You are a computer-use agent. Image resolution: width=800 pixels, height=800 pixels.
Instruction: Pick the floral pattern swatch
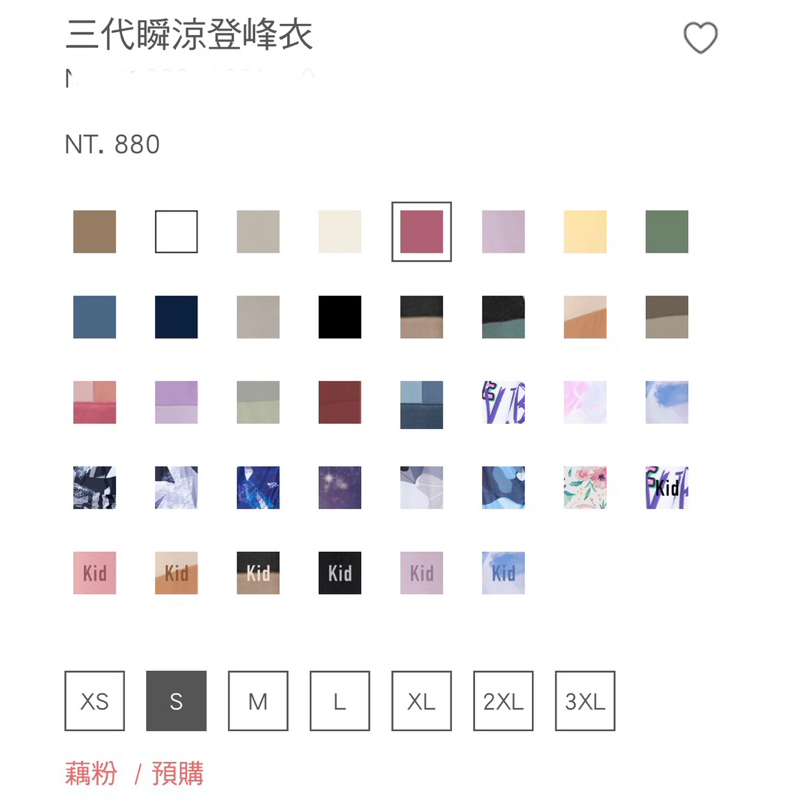[585, 487]
